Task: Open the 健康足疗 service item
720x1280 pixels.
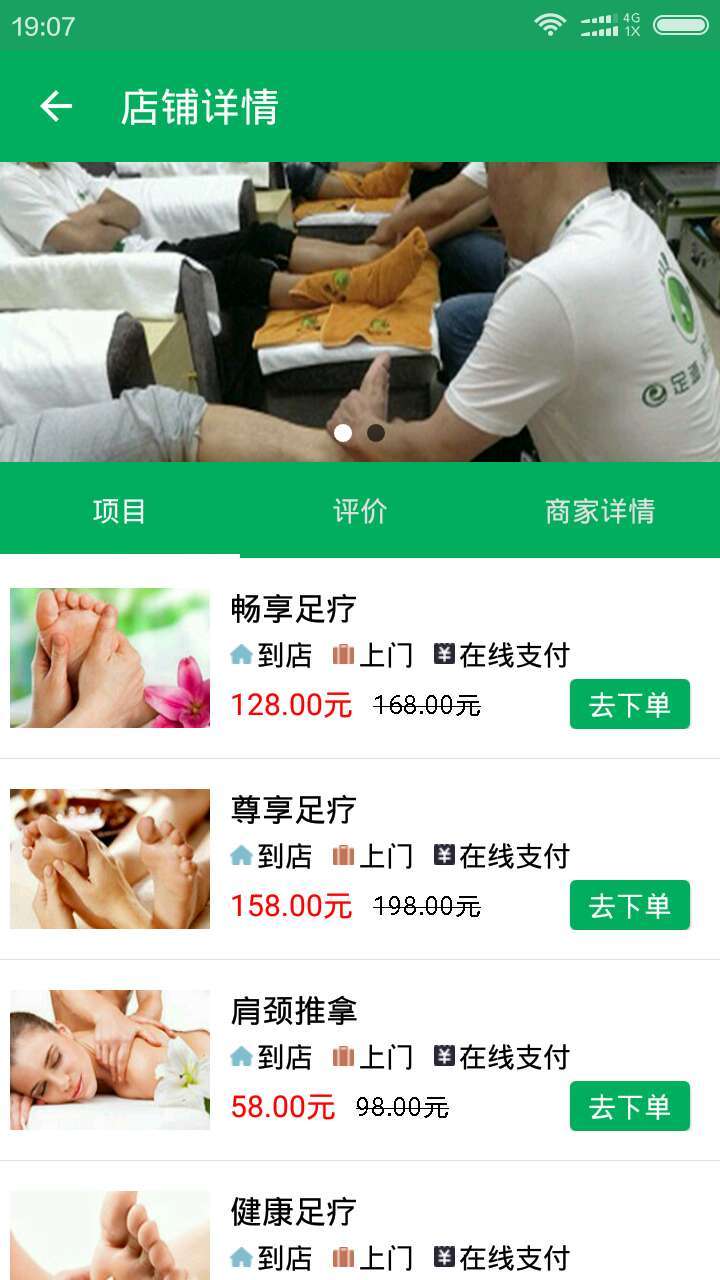Action: click(293, 1212)
